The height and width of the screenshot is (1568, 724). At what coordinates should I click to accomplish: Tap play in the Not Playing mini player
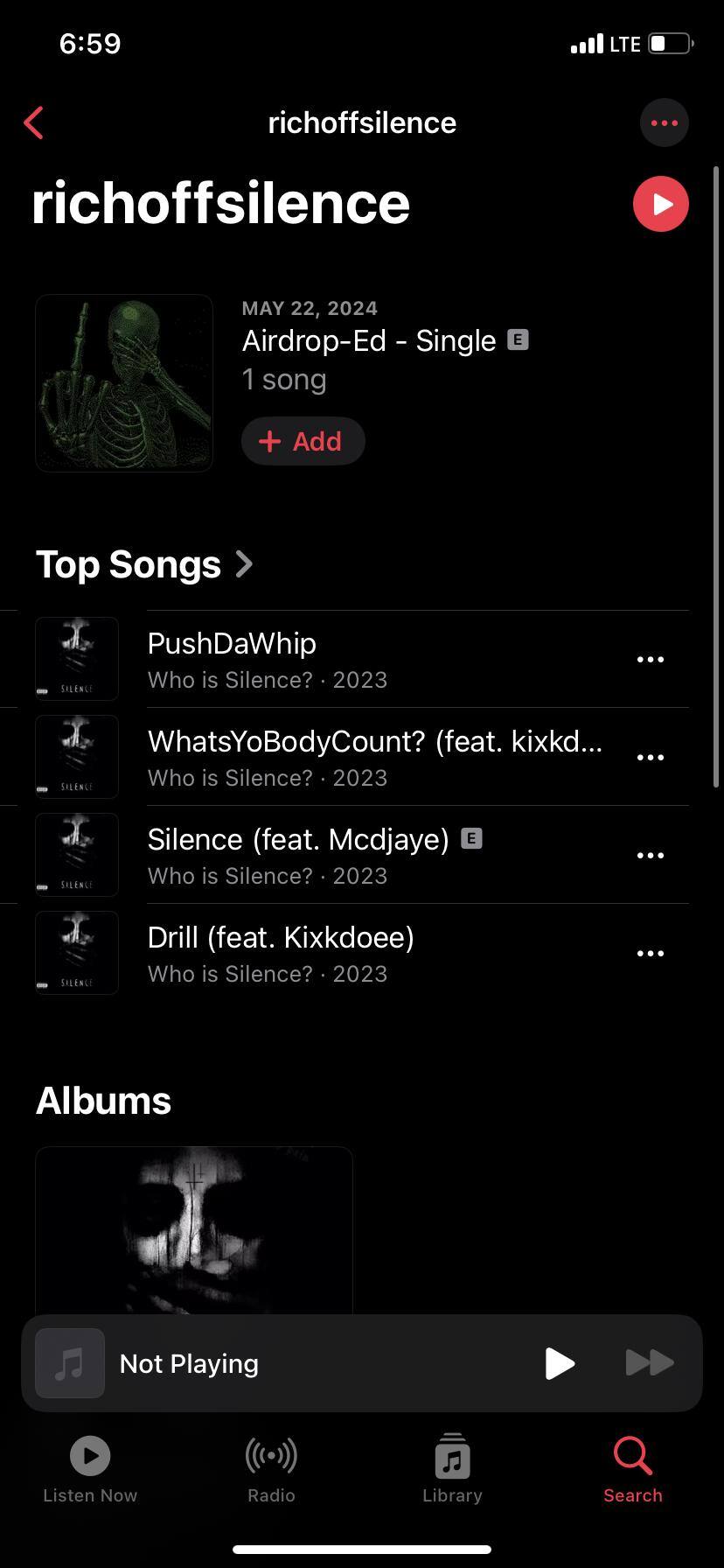559,1362
